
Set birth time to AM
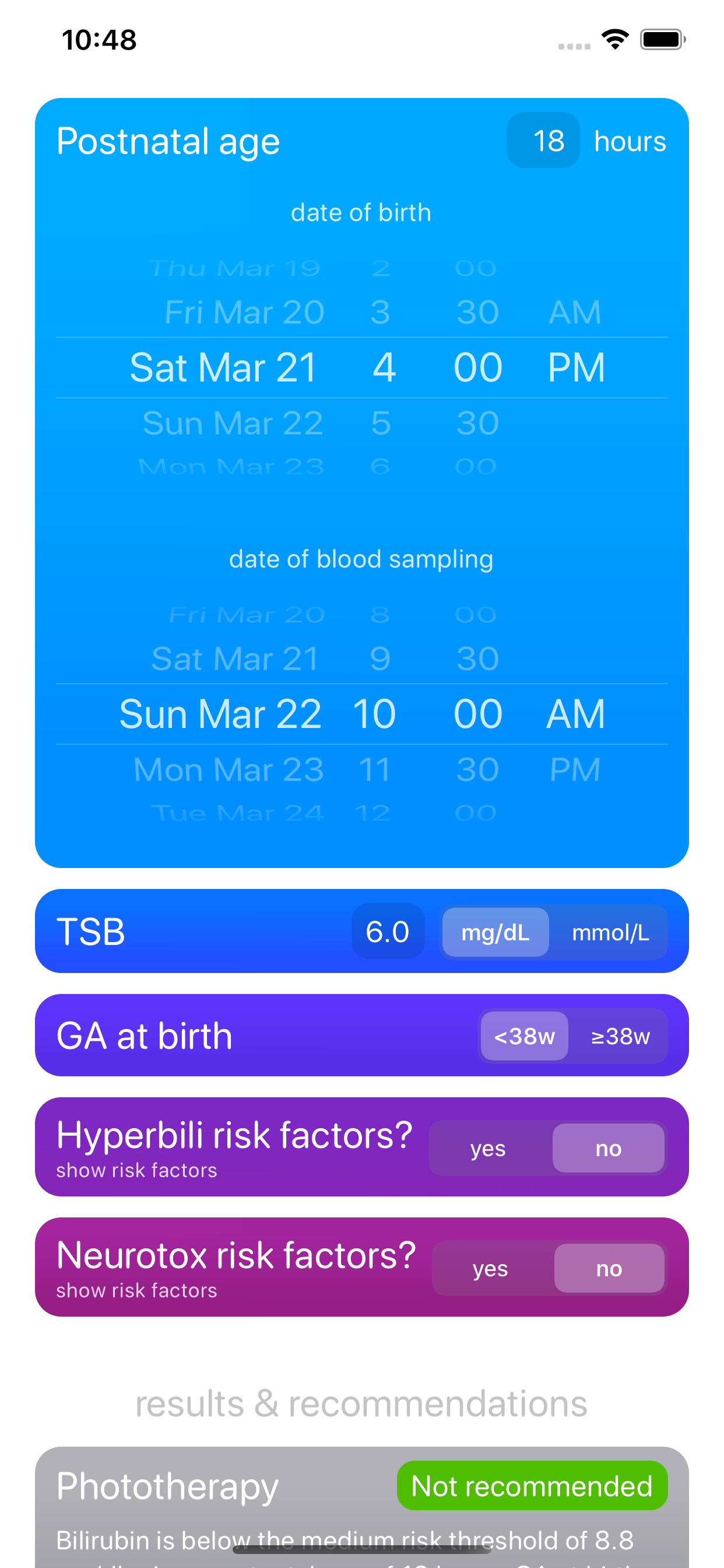coord(575,312)
